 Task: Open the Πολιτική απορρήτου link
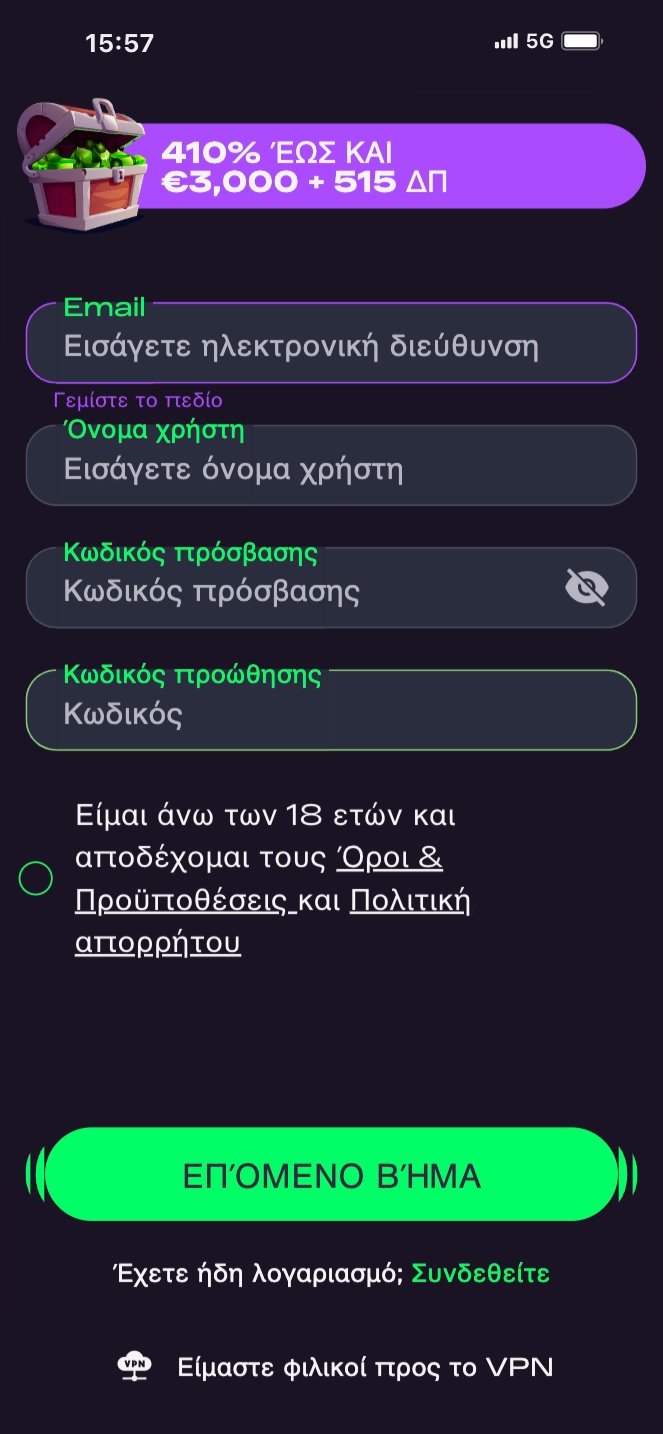pyautogui.click(x=410, y=901)
